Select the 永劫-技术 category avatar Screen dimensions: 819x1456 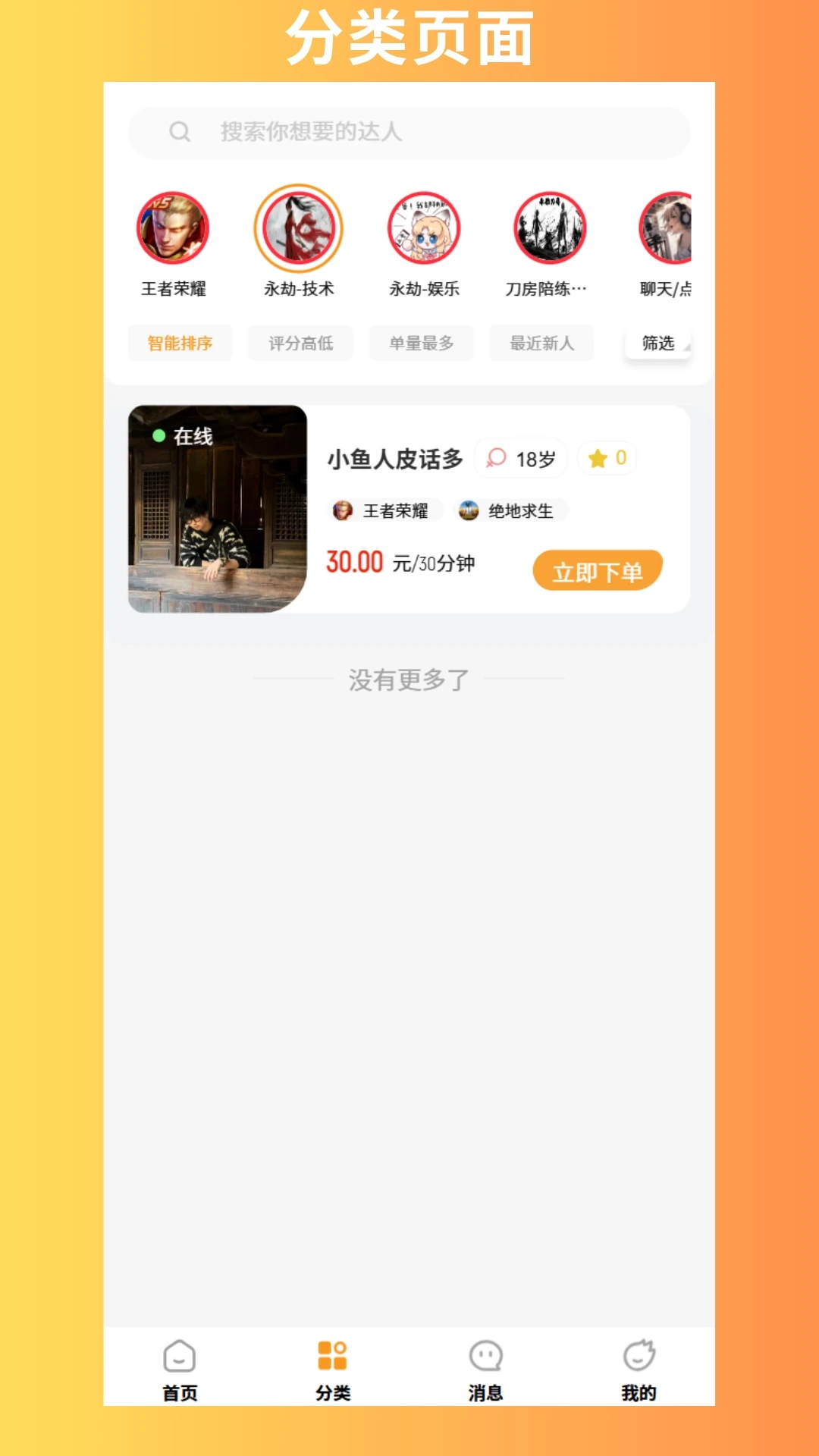[298, 227]
